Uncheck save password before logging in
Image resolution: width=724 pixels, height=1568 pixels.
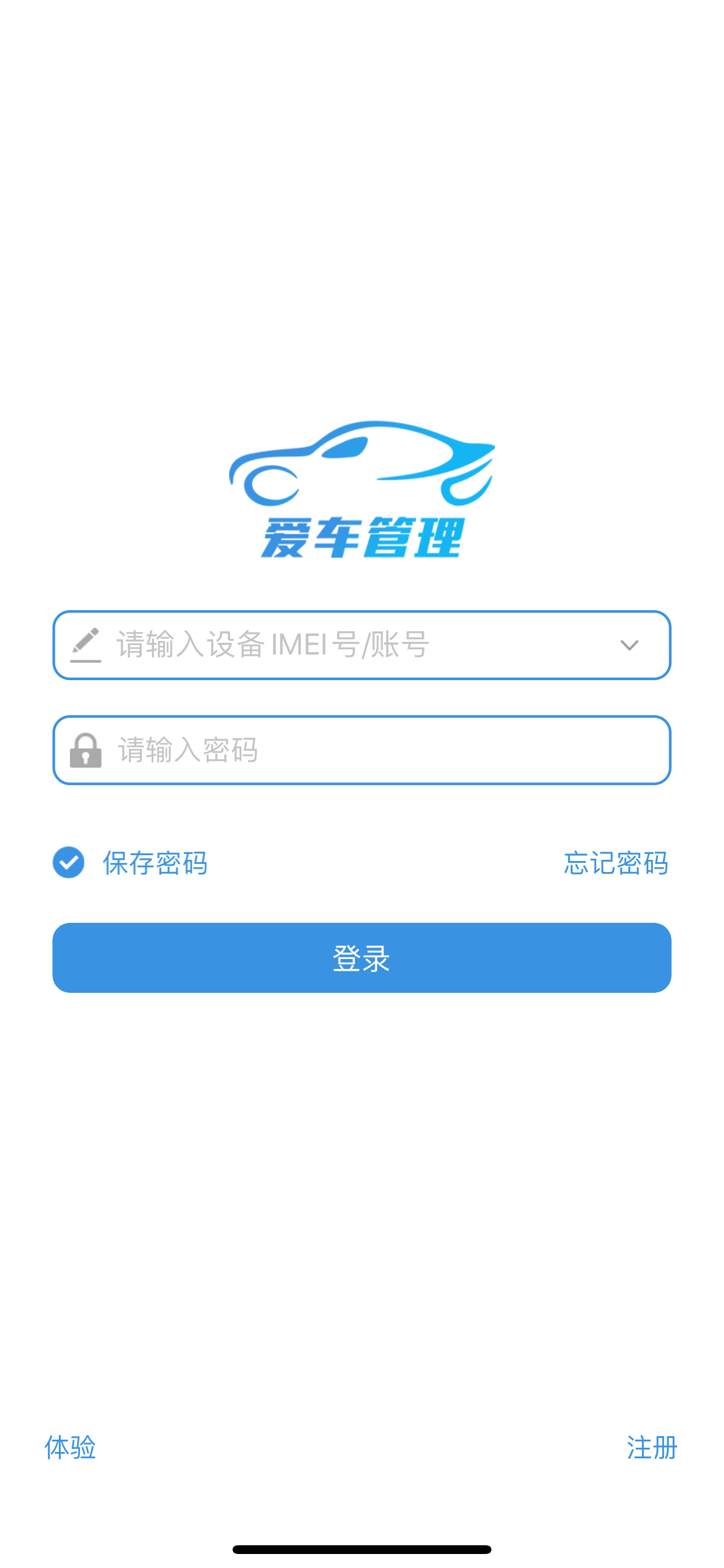[68, 863]
